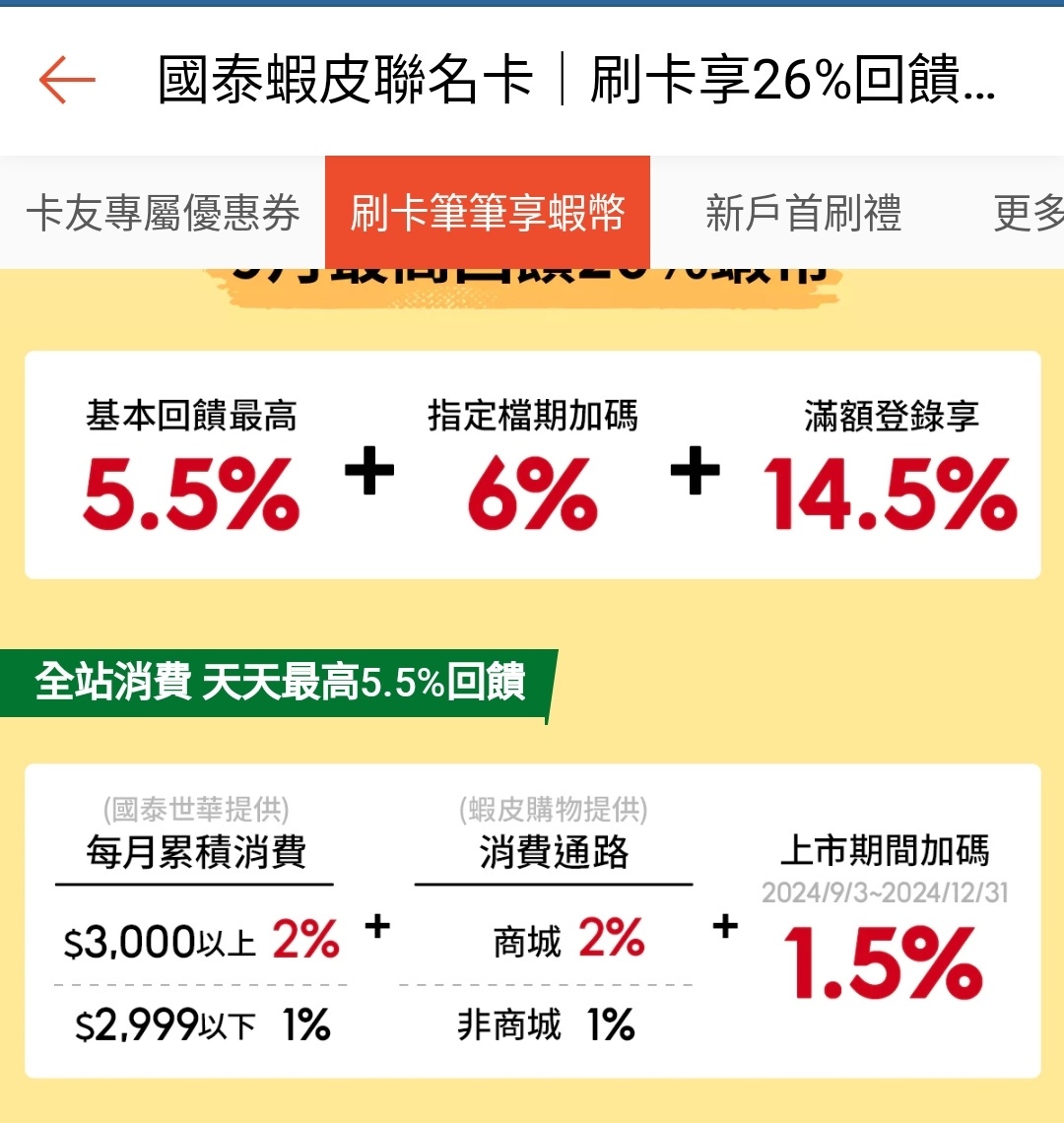The image size is (1064, 1123).
Task: Select the 刷卡筆筆享蝦幣 tab
Action: pos(488,213)
